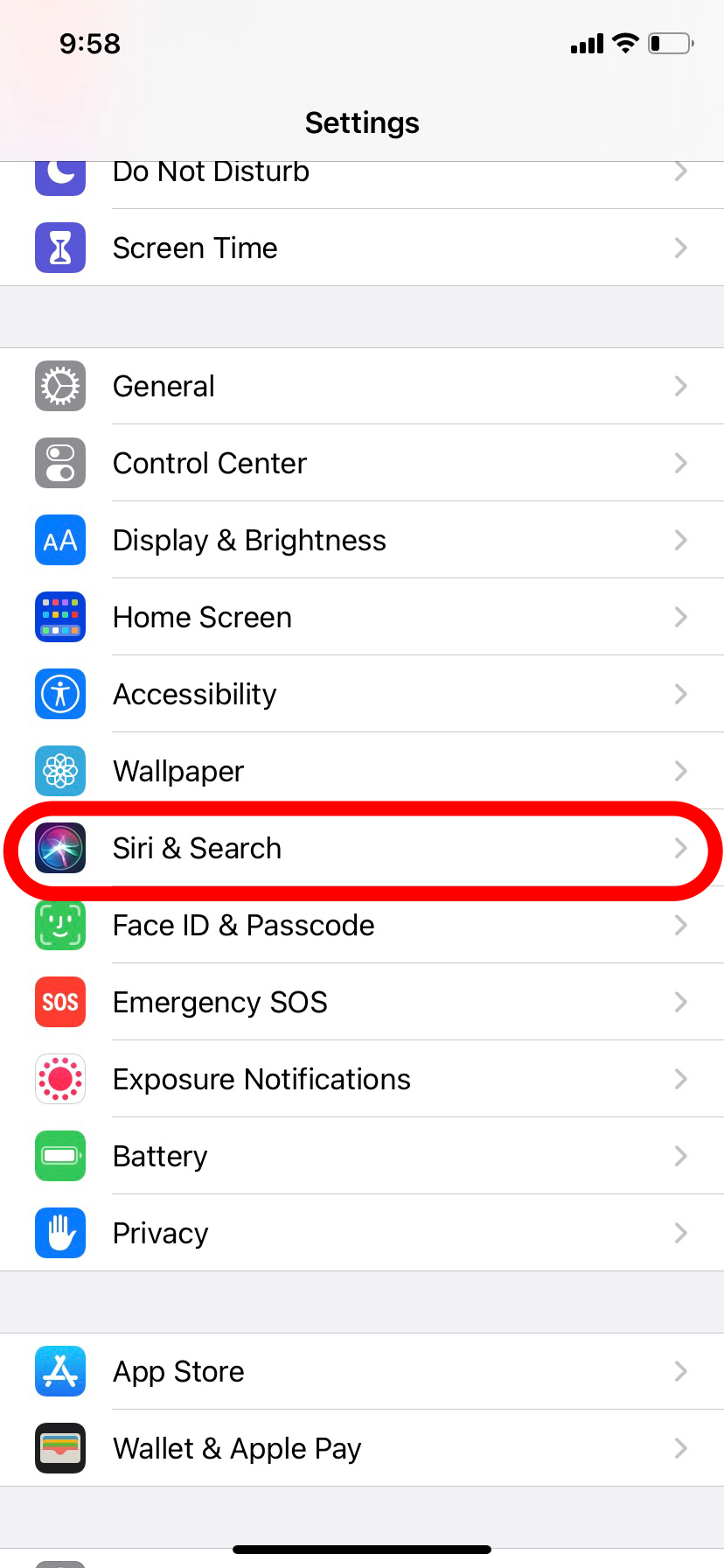Tap the Privacy row

tap(362, 1233)
